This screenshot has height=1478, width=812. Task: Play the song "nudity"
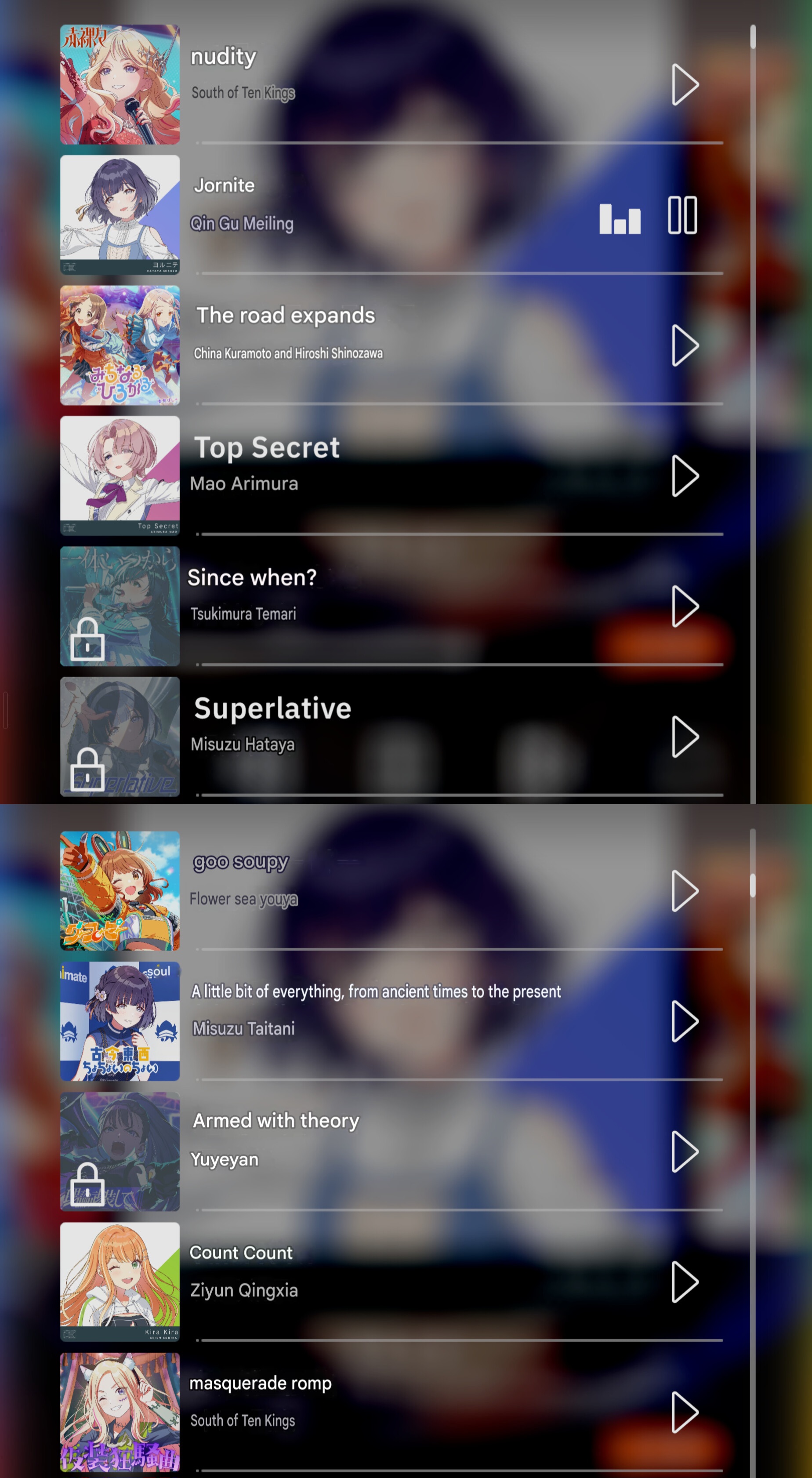click(x=685, y=85)
